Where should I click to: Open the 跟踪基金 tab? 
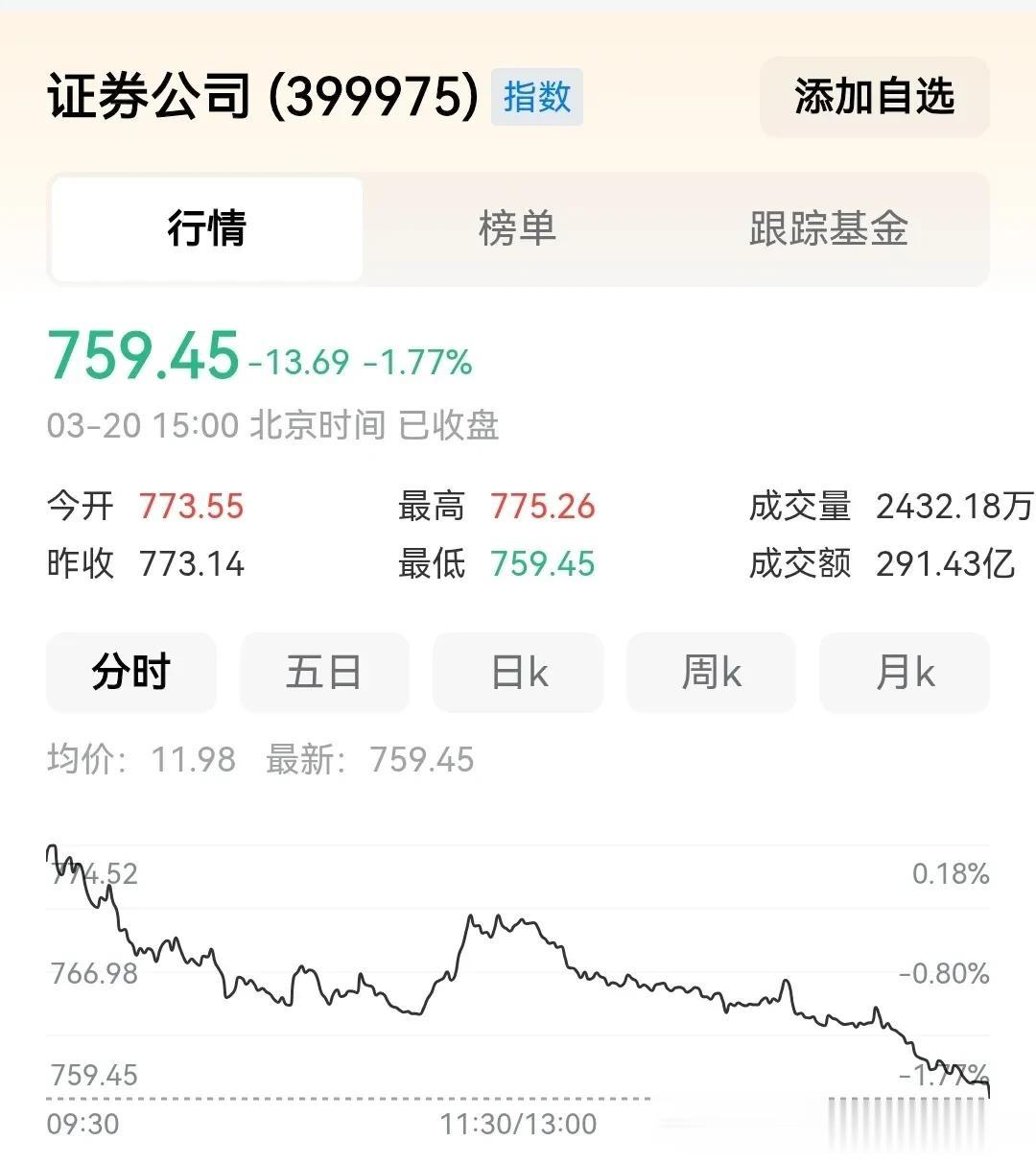click(x=828, y=228)
